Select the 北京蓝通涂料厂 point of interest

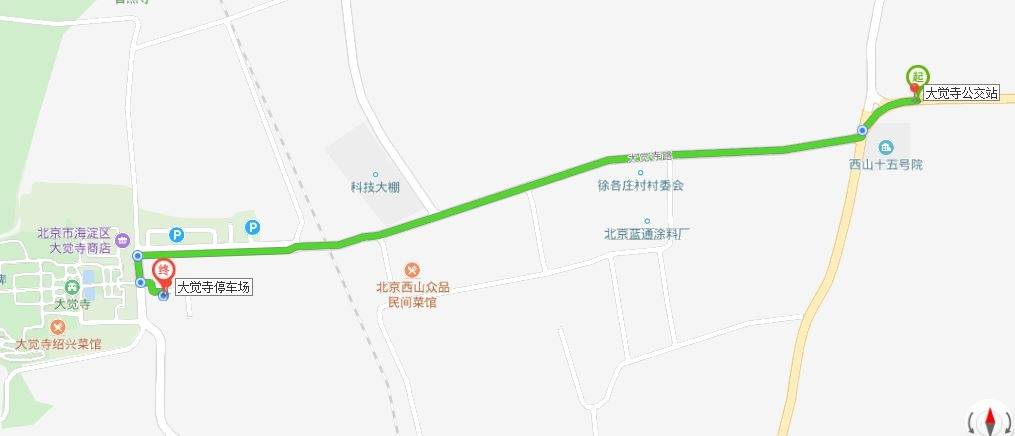(x=647, y=221)
